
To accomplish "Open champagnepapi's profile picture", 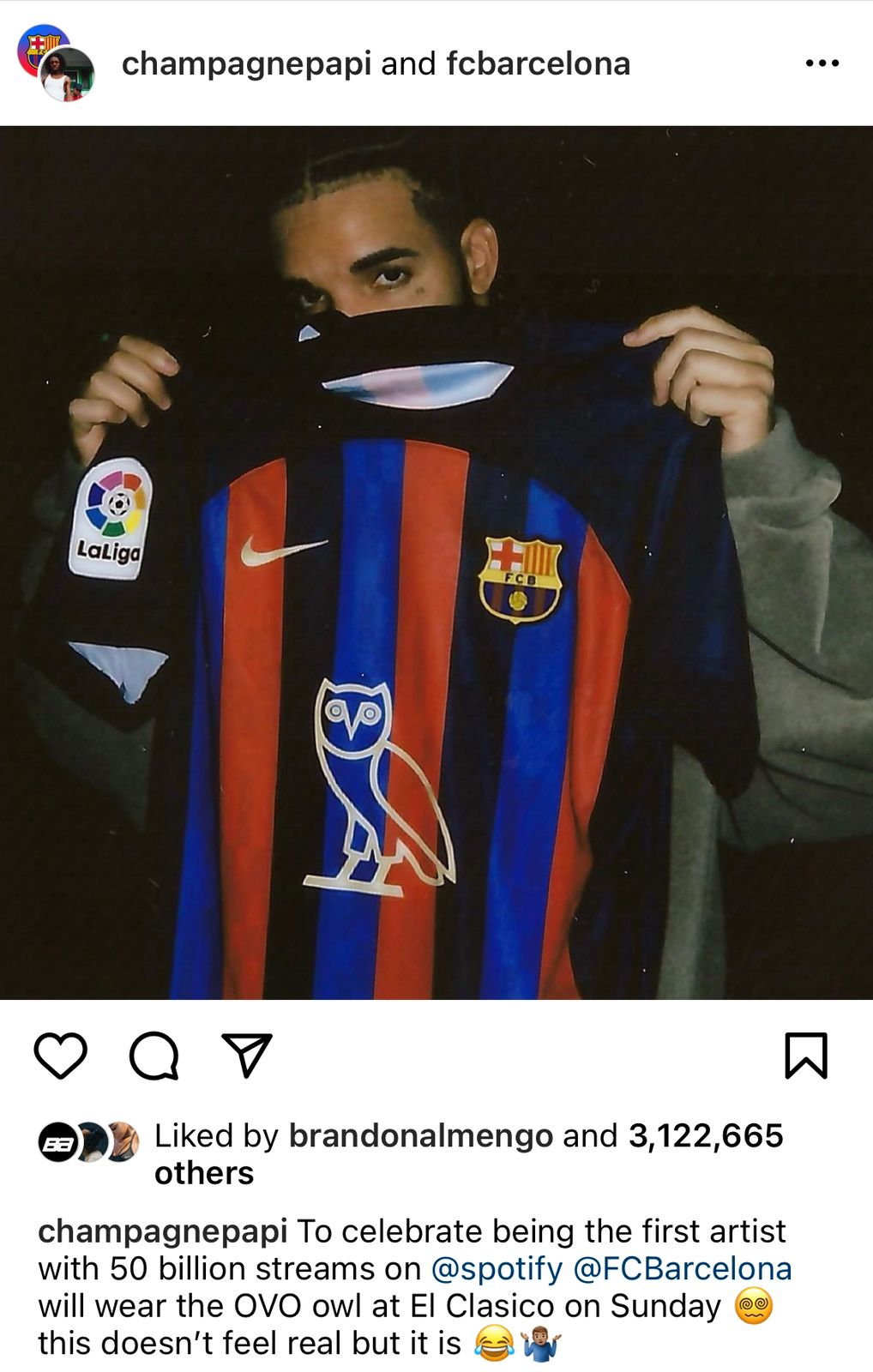I will coord(67,75).
